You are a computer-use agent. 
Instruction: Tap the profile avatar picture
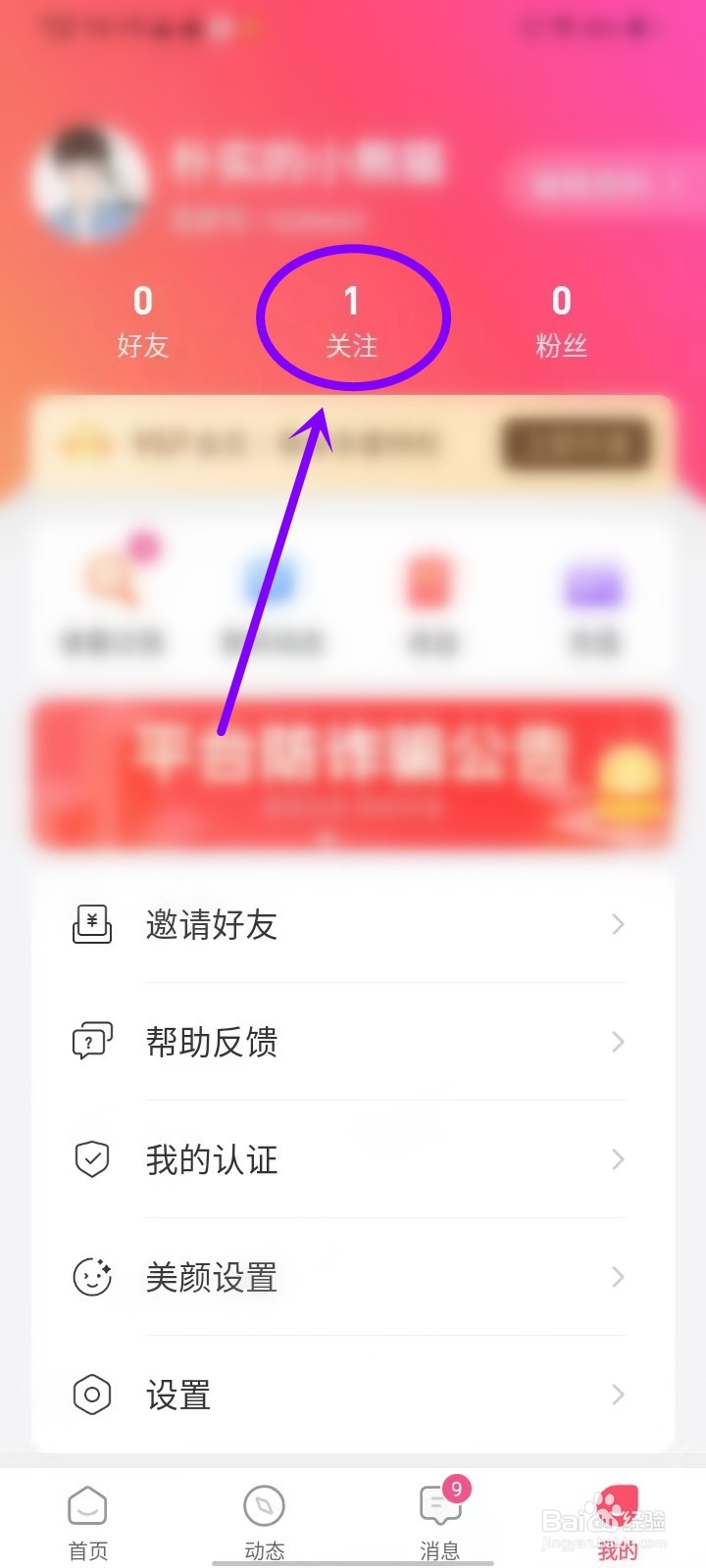(x=88, y=181)
